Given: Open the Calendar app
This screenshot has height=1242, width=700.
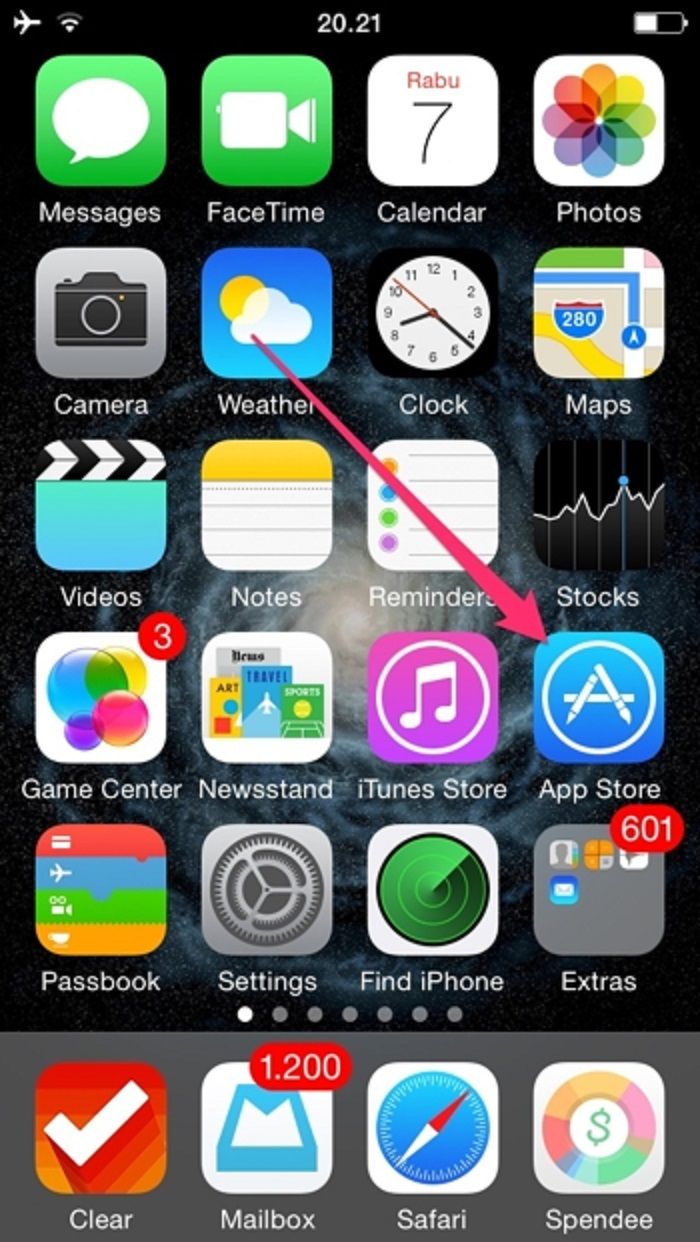Looking at the screenshot, I should (433, 121).
